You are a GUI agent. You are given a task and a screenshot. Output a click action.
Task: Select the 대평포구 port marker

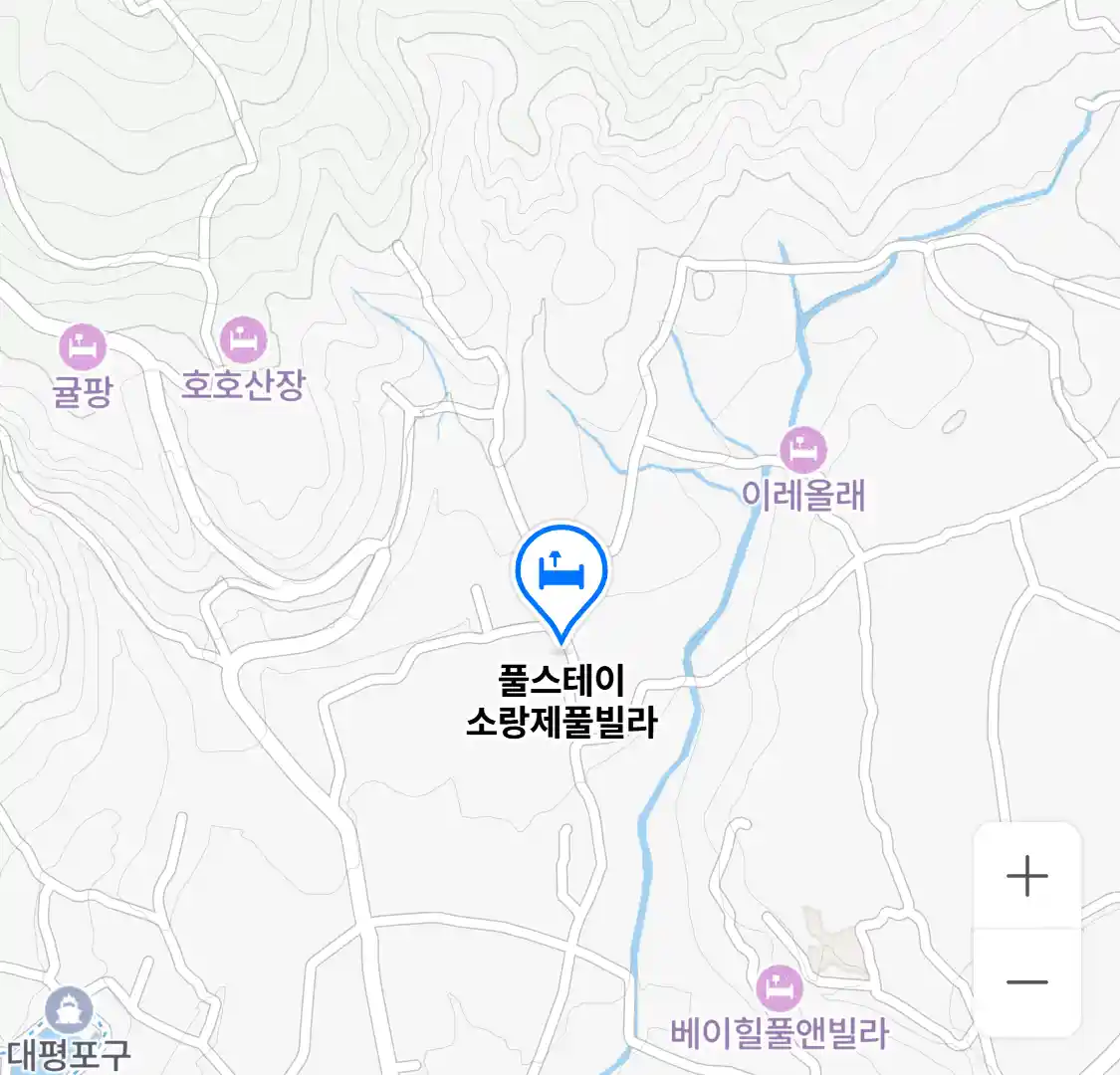(x=69, y=1009)
